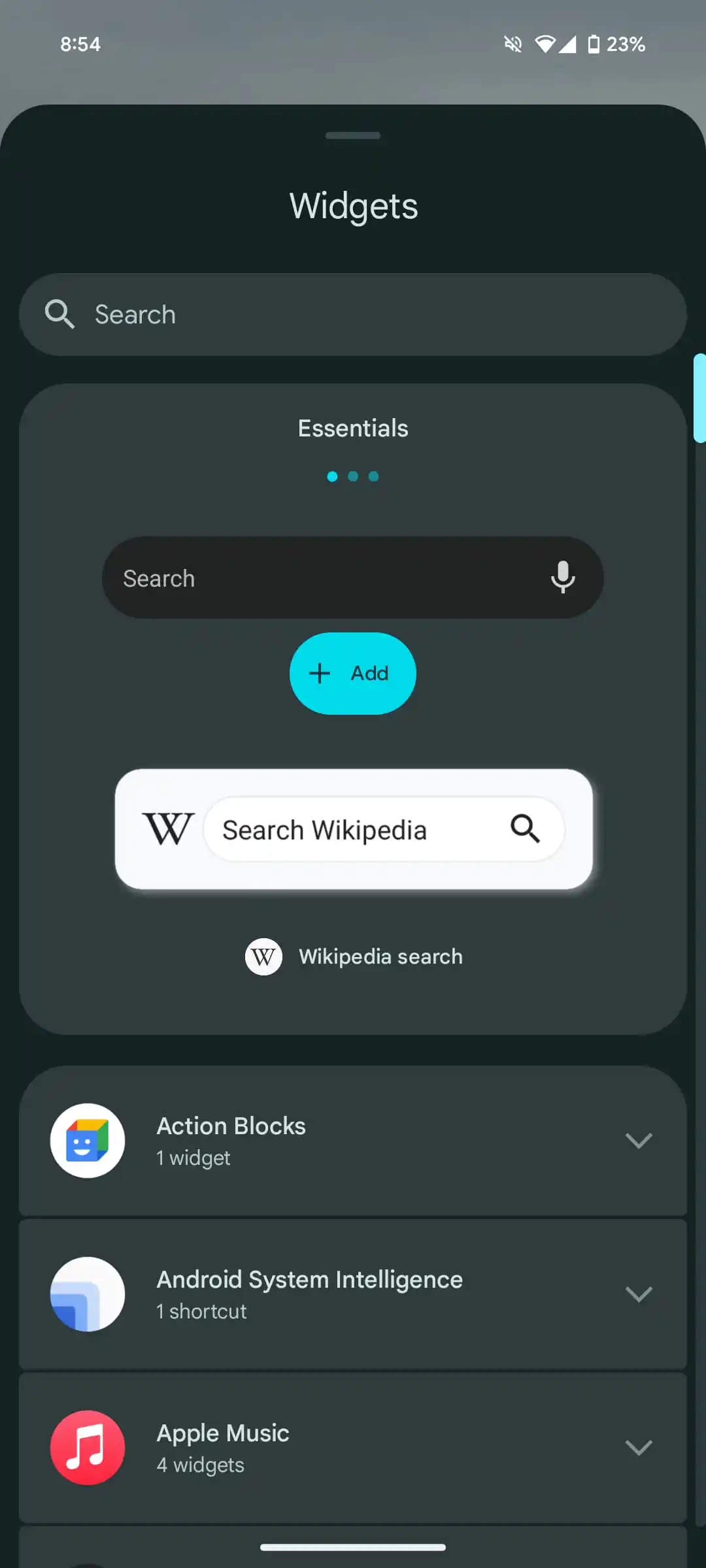
Task: Select the Search widget preview with microphone
Action: pyautogui.click(x=352, y=578)
